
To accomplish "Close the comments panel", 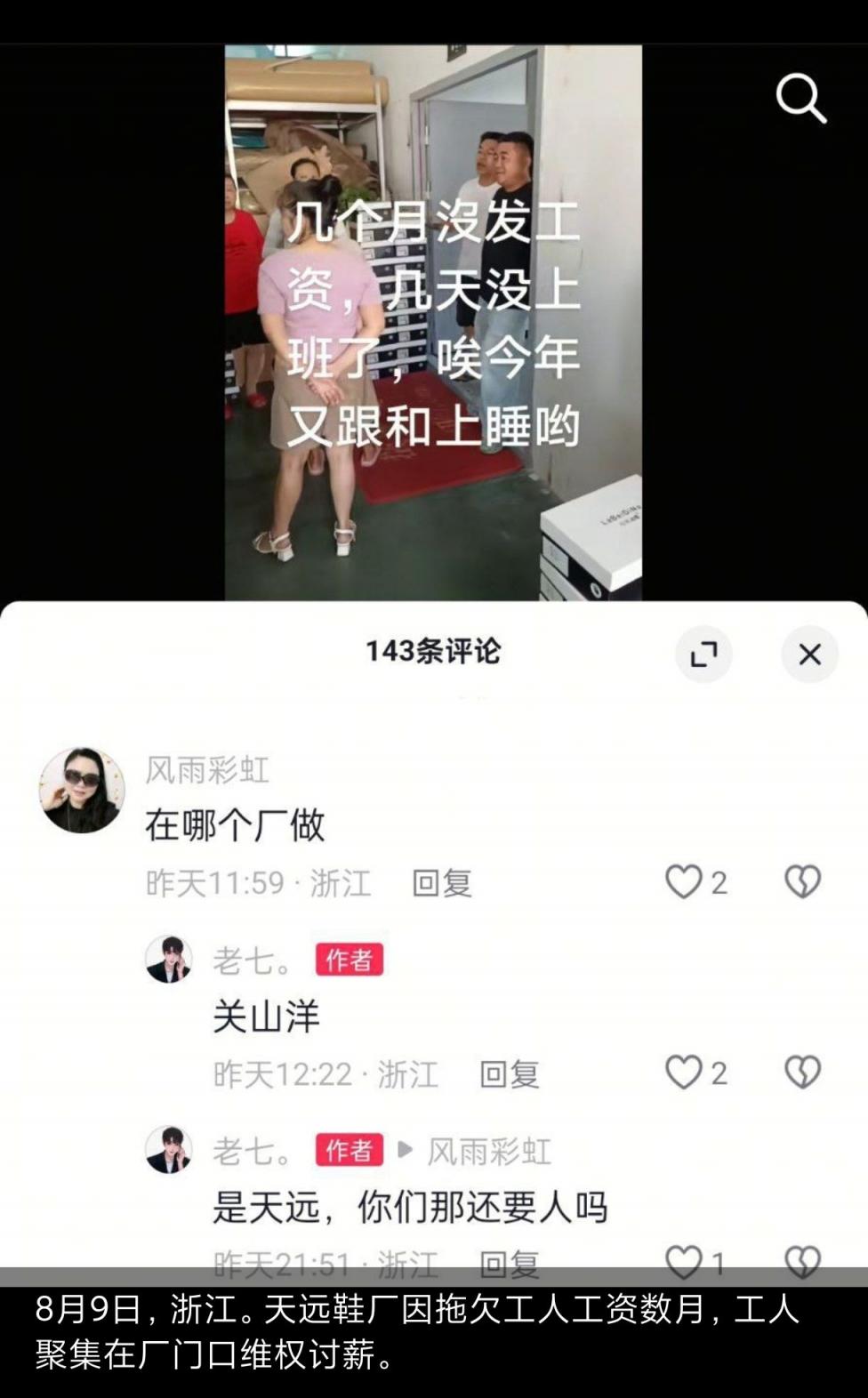I will pos(809,655).
